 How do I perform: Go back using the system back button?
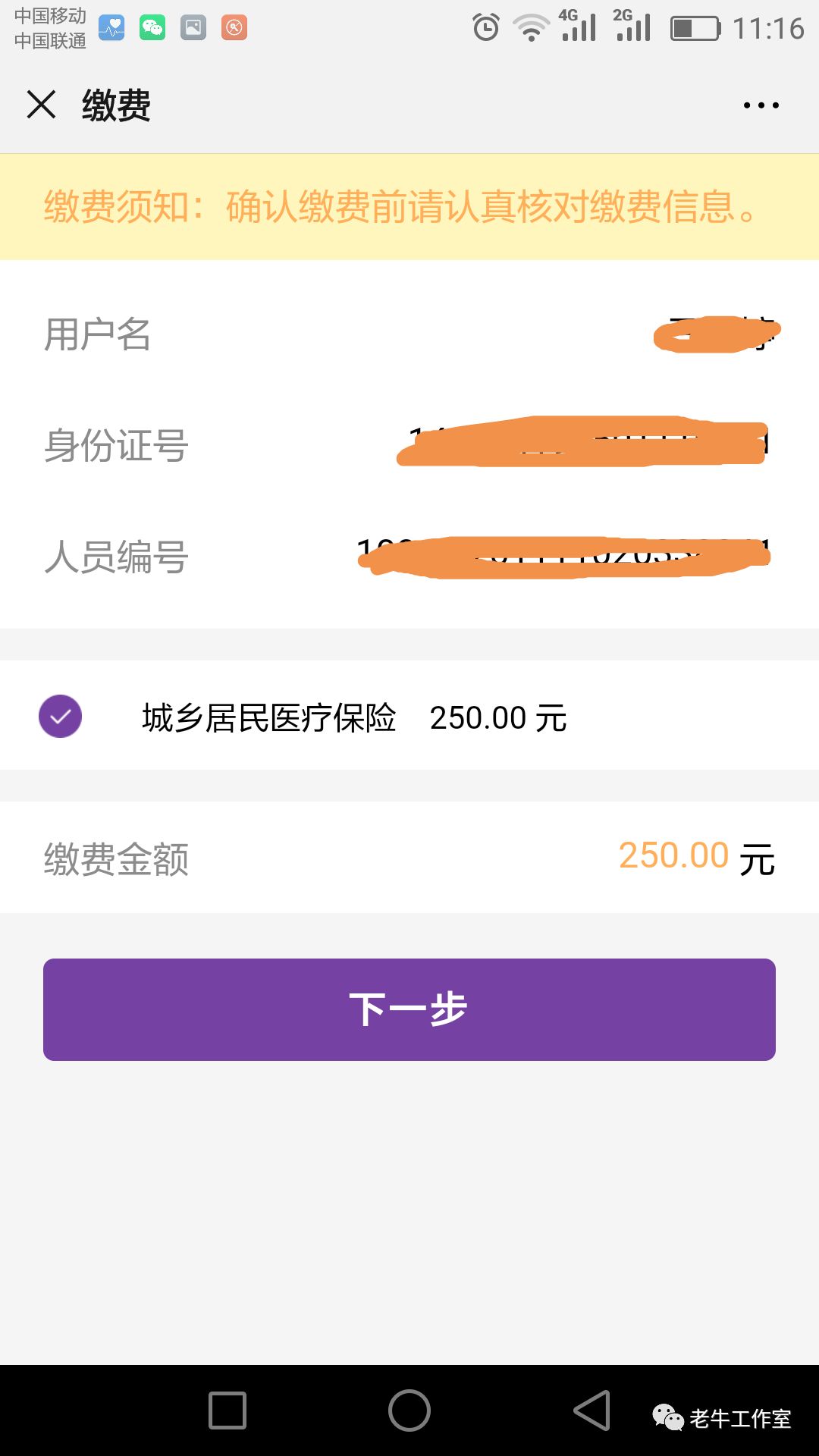591,1410
